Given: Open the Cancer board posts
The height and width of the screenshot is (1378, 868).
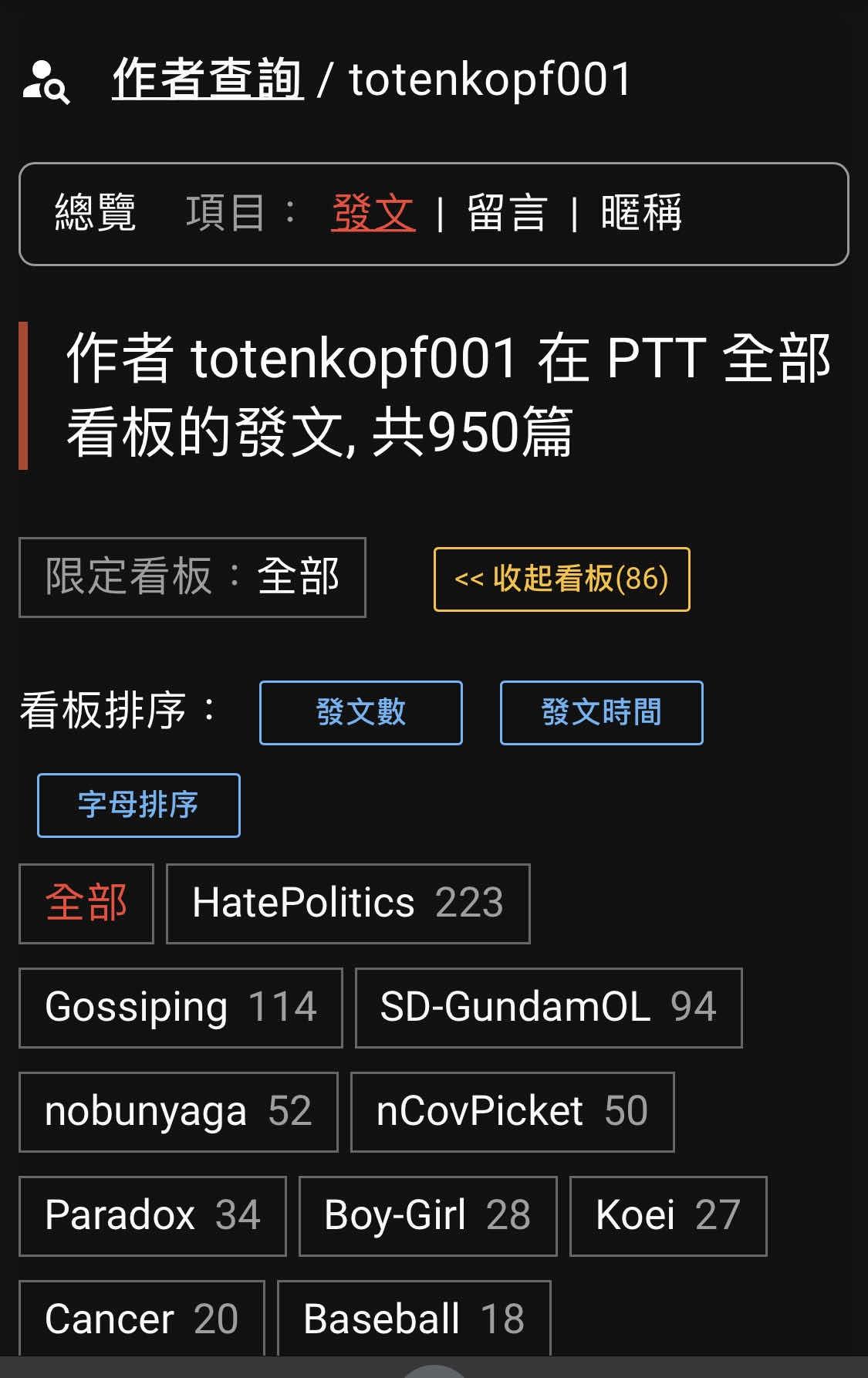Looking at the screenshot, I should pyautogui.click(x=141, y=1318).
